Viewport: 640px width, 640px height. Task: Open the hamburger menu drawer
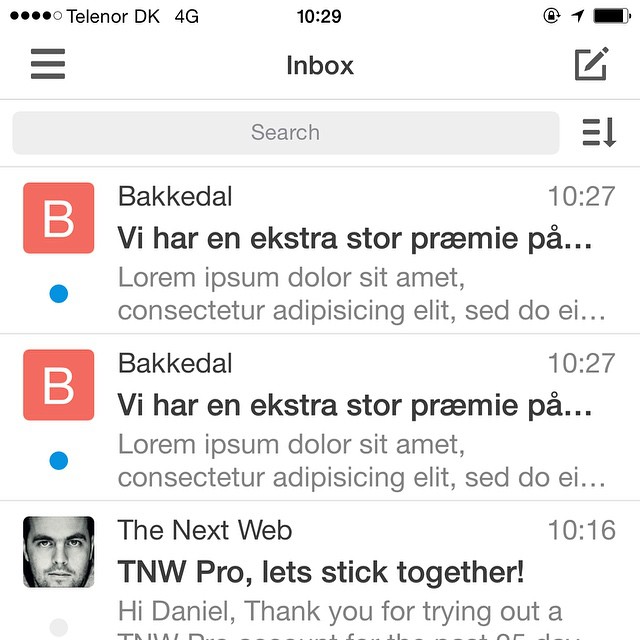(47, 65)
